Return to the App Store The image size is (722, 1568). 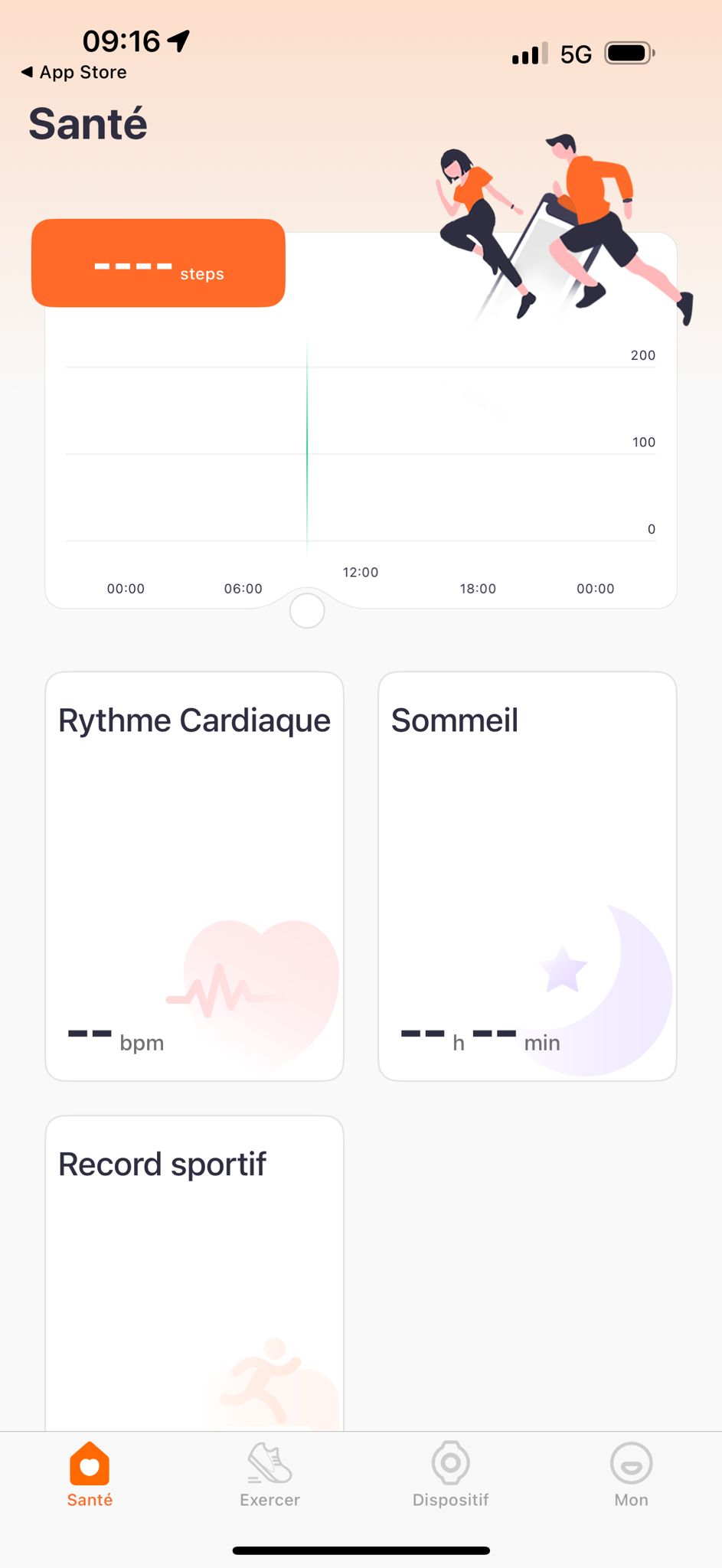[74, 72]
